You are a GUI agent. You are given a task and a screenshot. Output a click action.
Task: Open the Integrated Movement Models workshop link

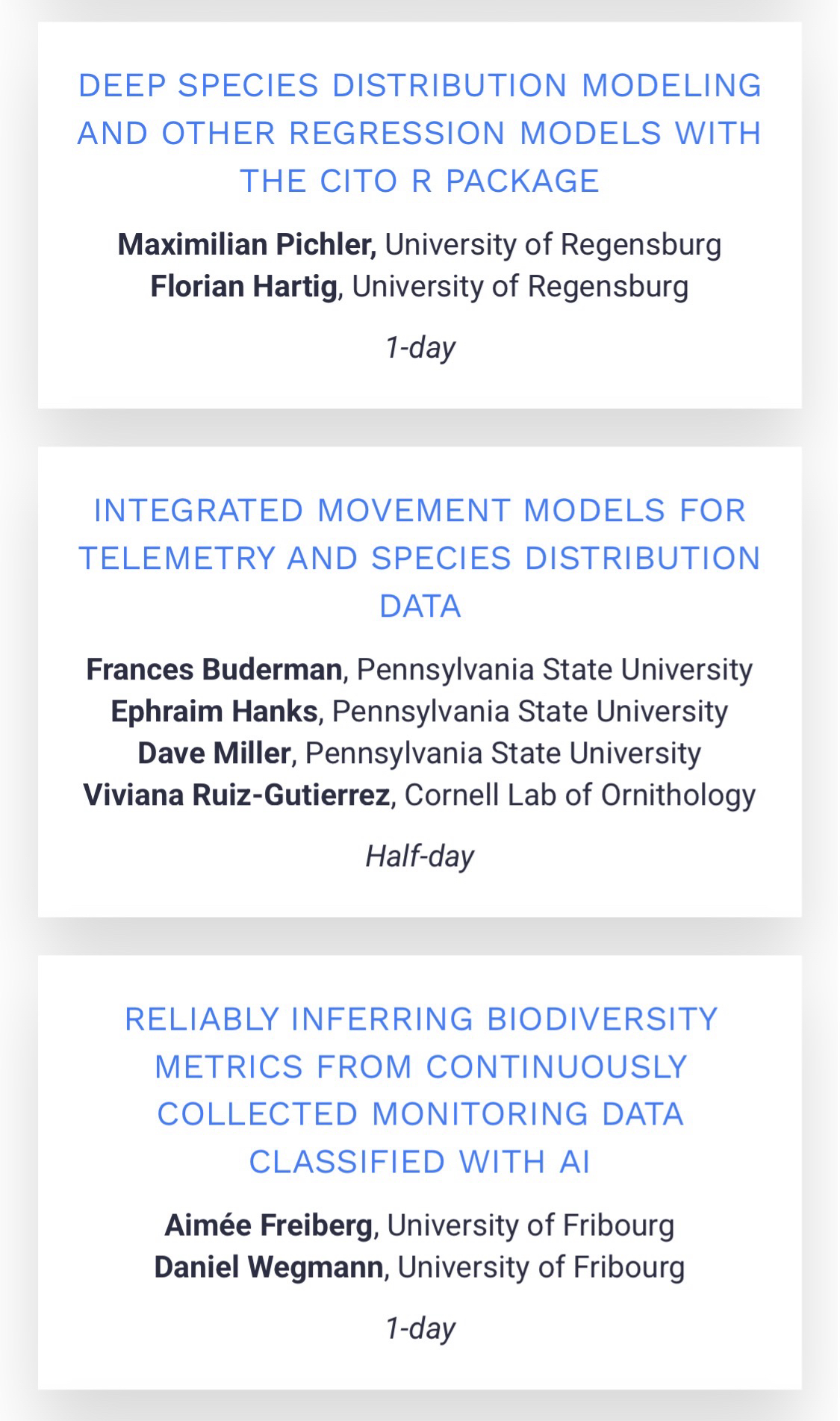420,558
